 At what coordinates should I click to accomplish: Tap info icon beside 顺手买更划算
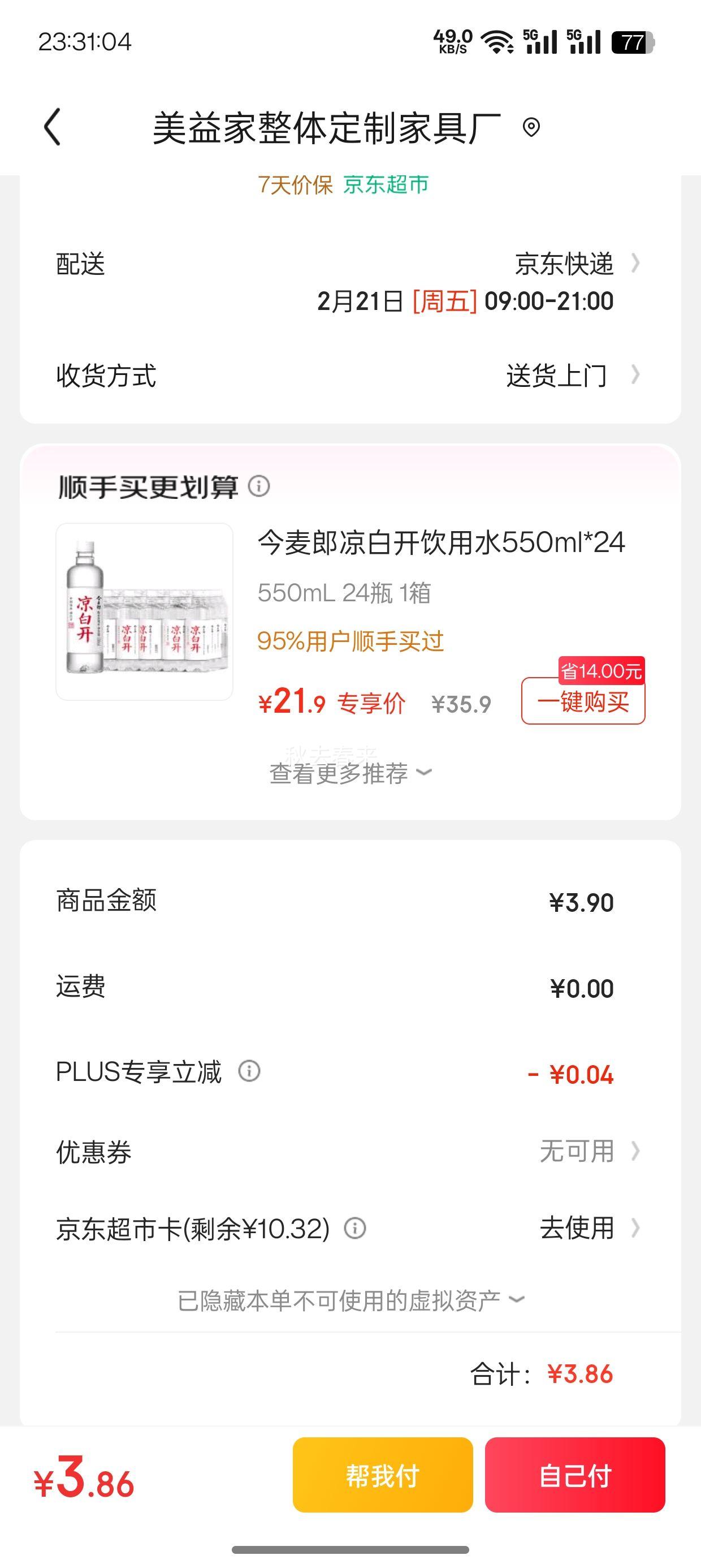(x=259, y=486)
